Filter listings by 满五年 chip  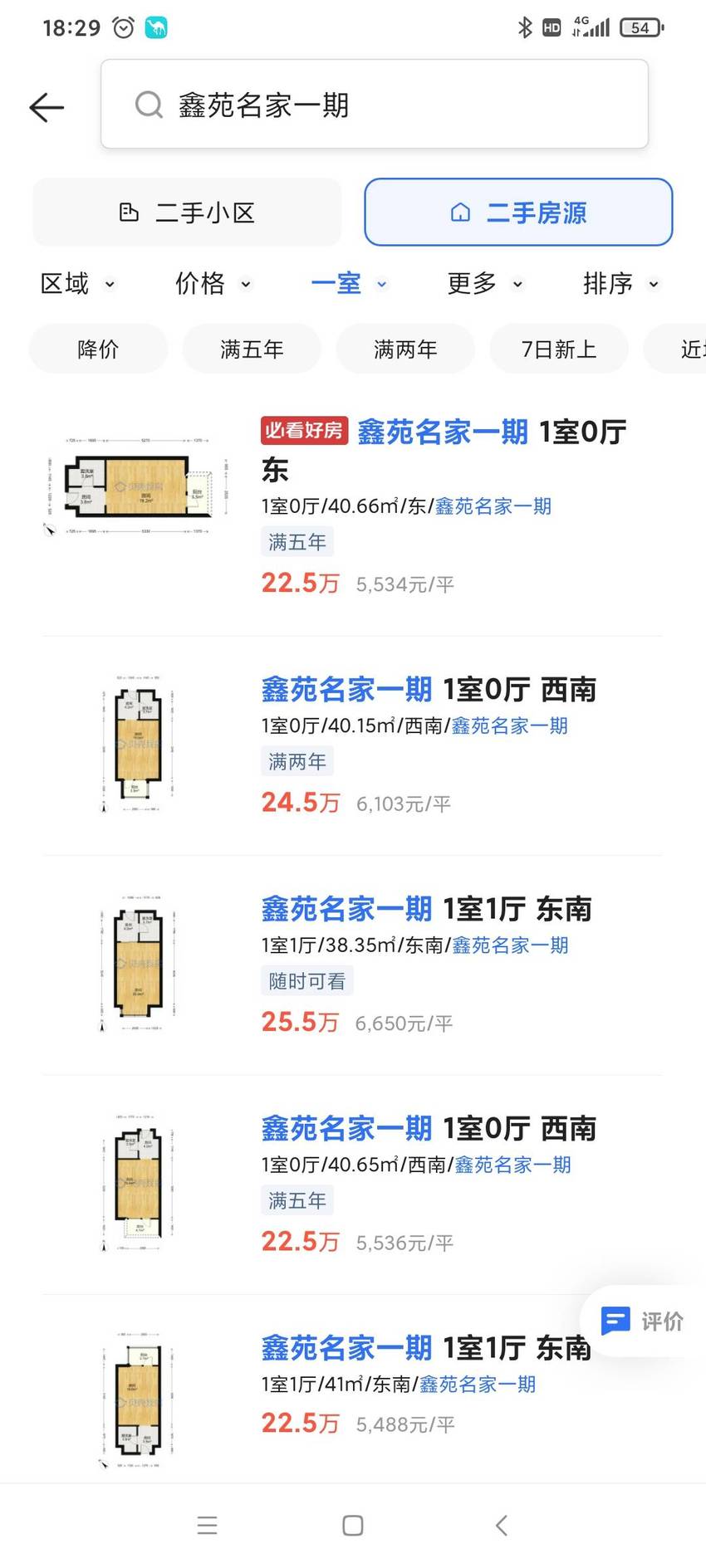[x=252, y=349]
